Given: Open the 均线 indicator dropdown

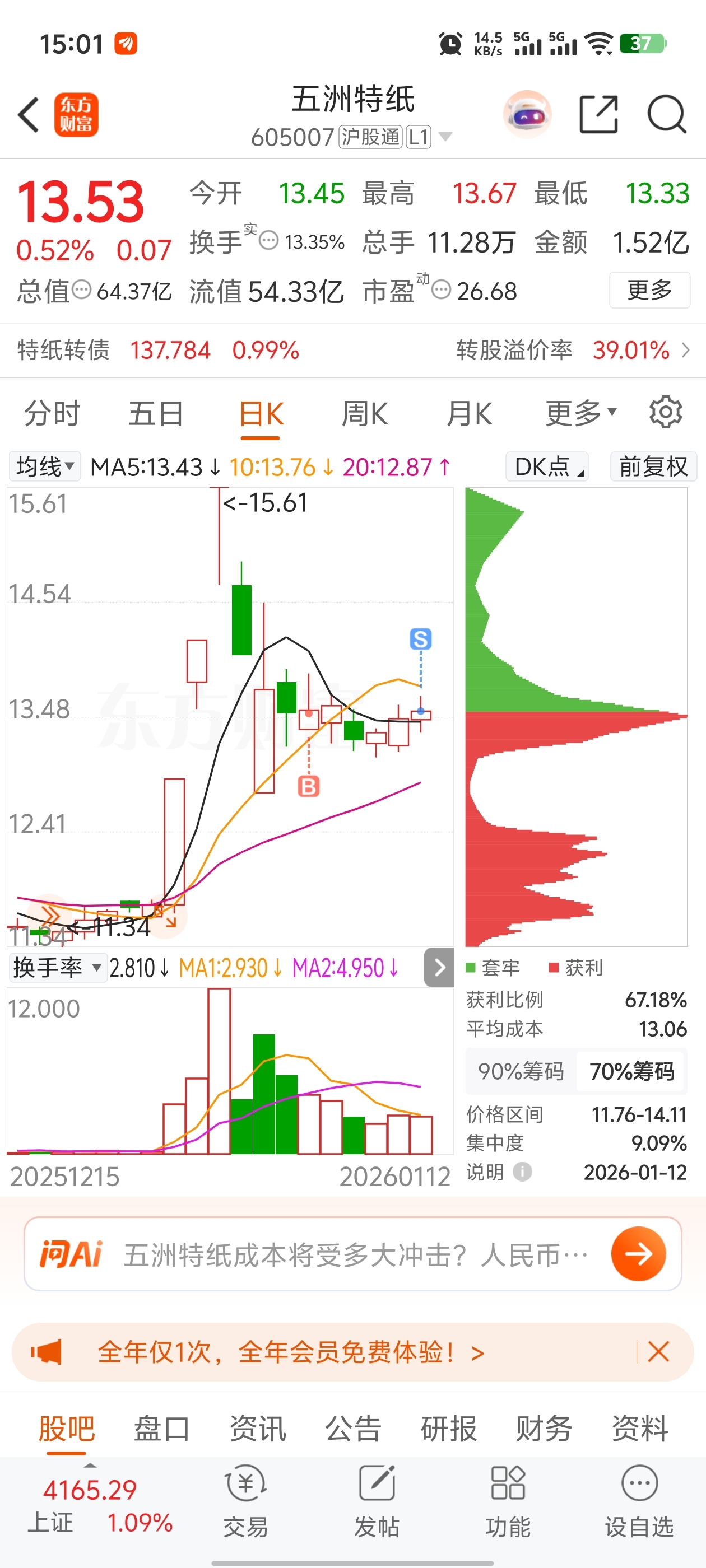Looking at the screenshot, I should pyautogui.click(x=45, y=467).
